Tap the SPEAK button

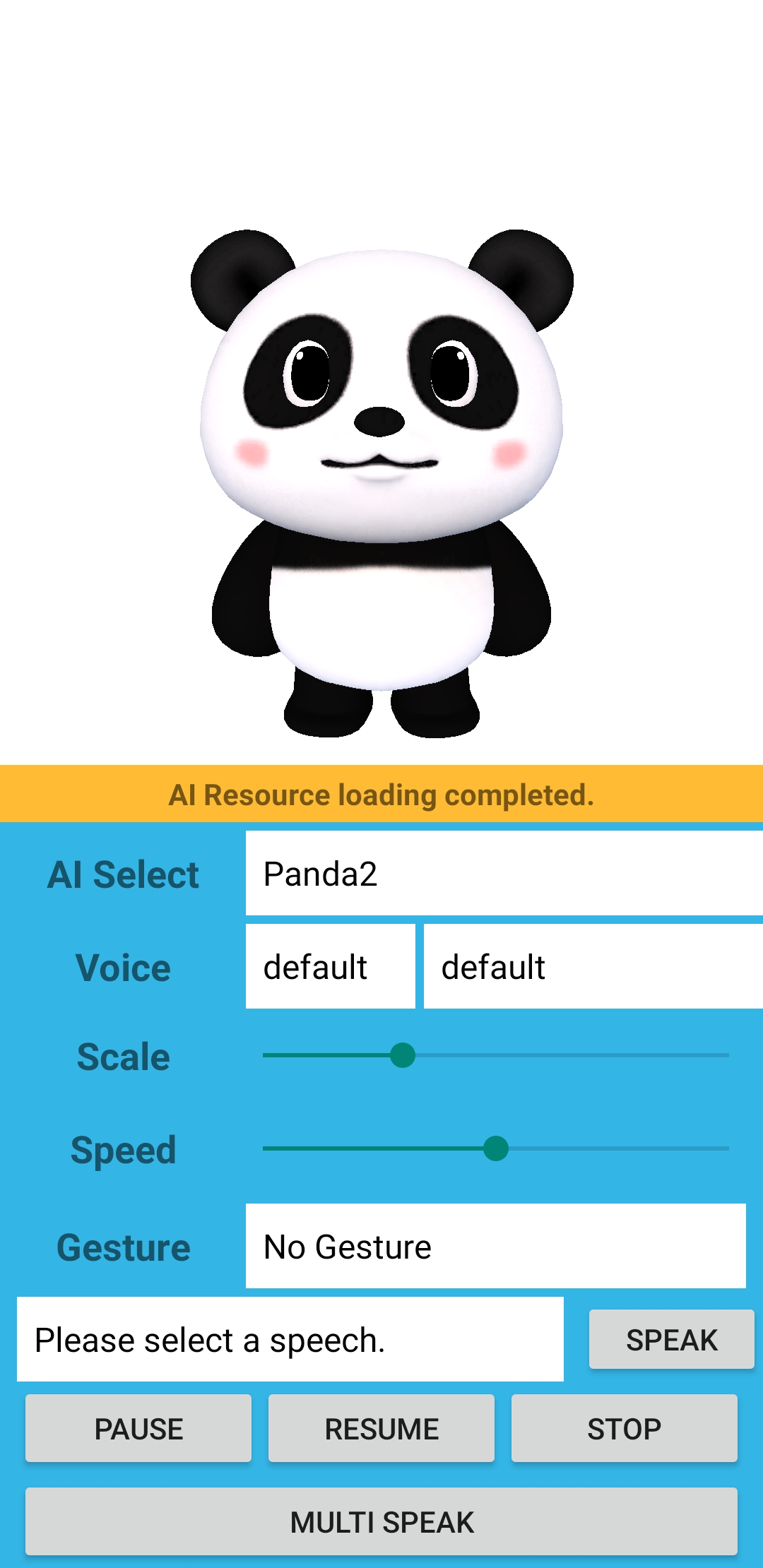click(x=672, y=1339)
